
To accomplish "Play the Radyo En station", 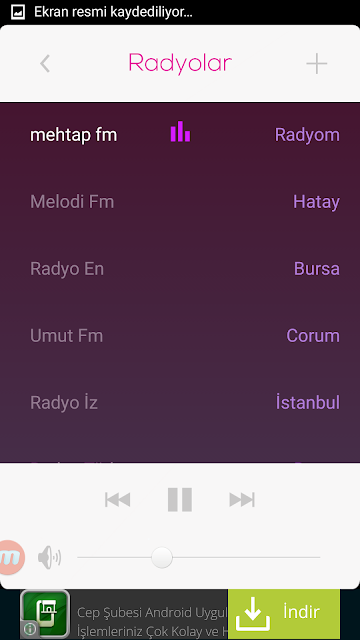I will [180, 269].
